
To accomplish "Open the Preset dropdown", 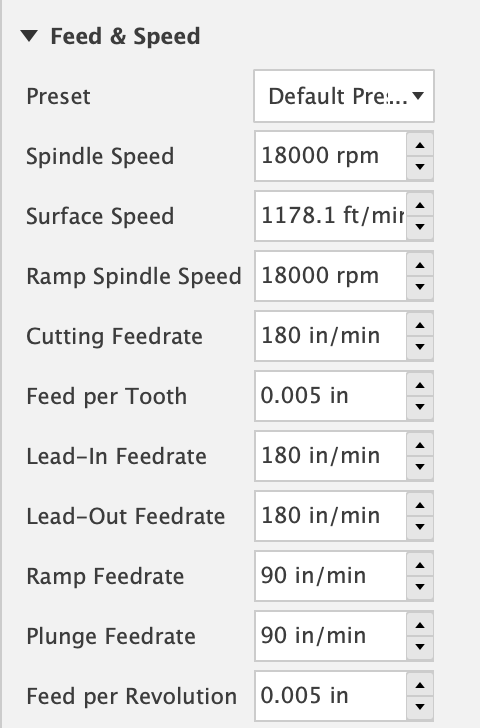I will tap(344, 96).
